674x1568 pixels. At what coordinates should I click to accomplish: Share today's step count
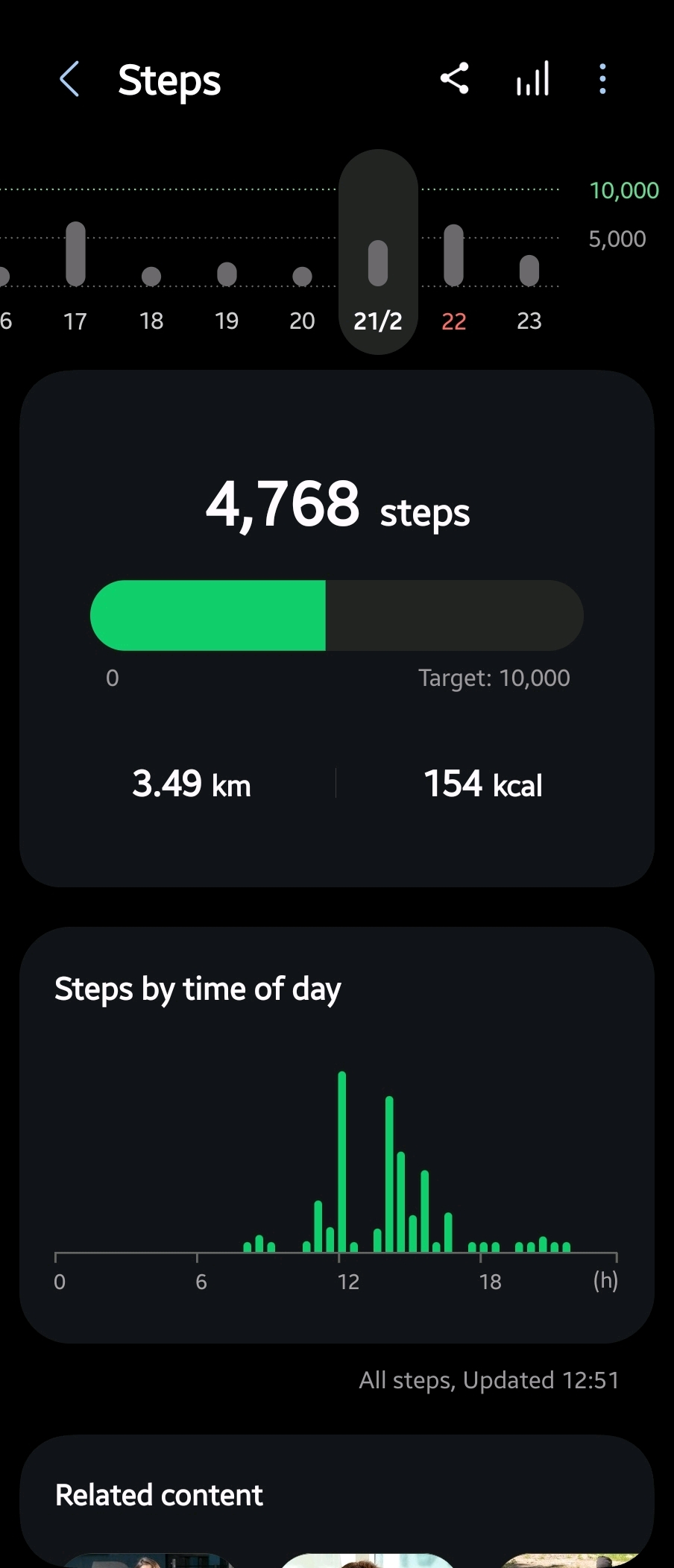(x=454, y=78)
